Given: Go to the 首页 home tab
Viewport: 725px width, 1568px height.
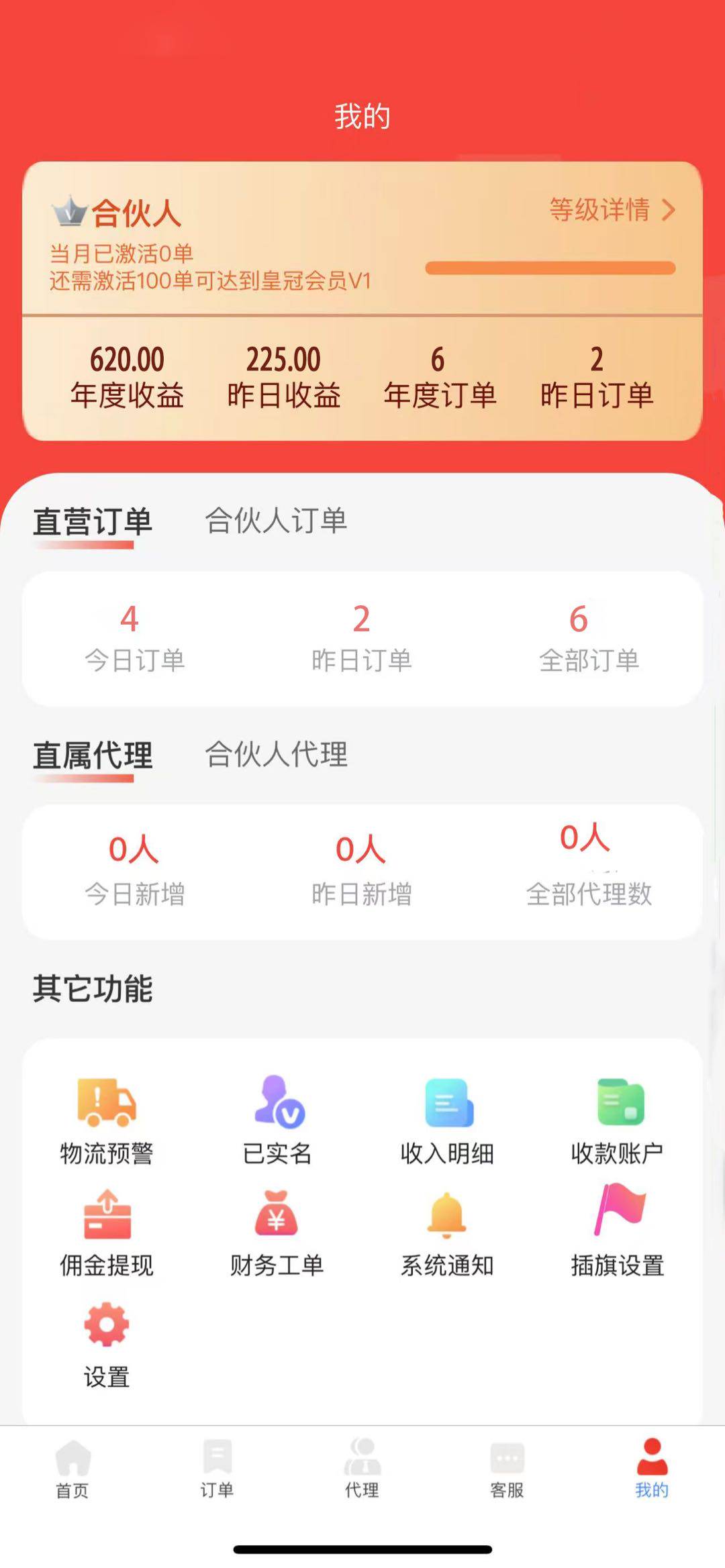Looking at the screenshot, I should tap(72, 1469).
